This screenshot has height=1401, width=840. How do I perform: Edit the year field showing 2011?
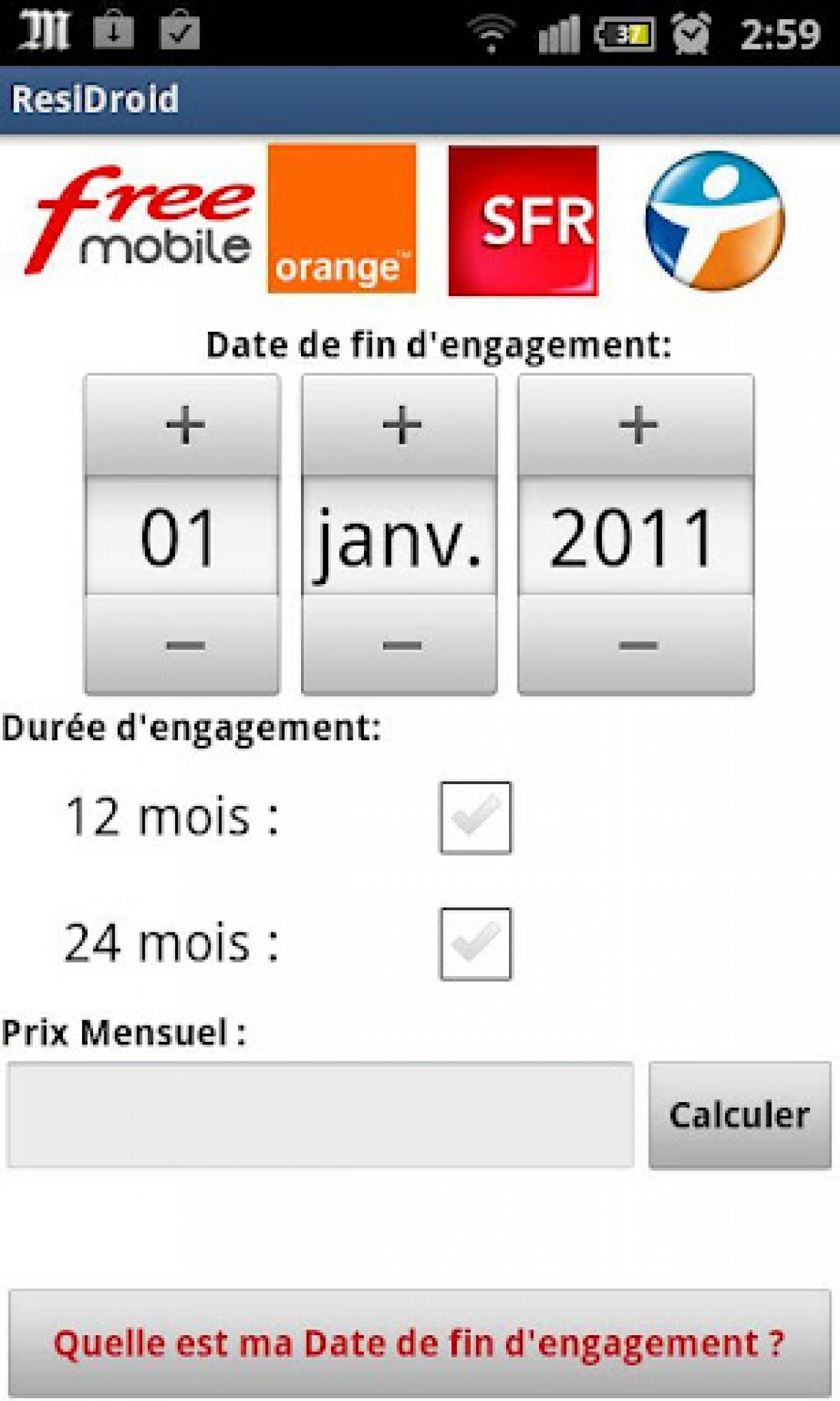pos(636,537)
